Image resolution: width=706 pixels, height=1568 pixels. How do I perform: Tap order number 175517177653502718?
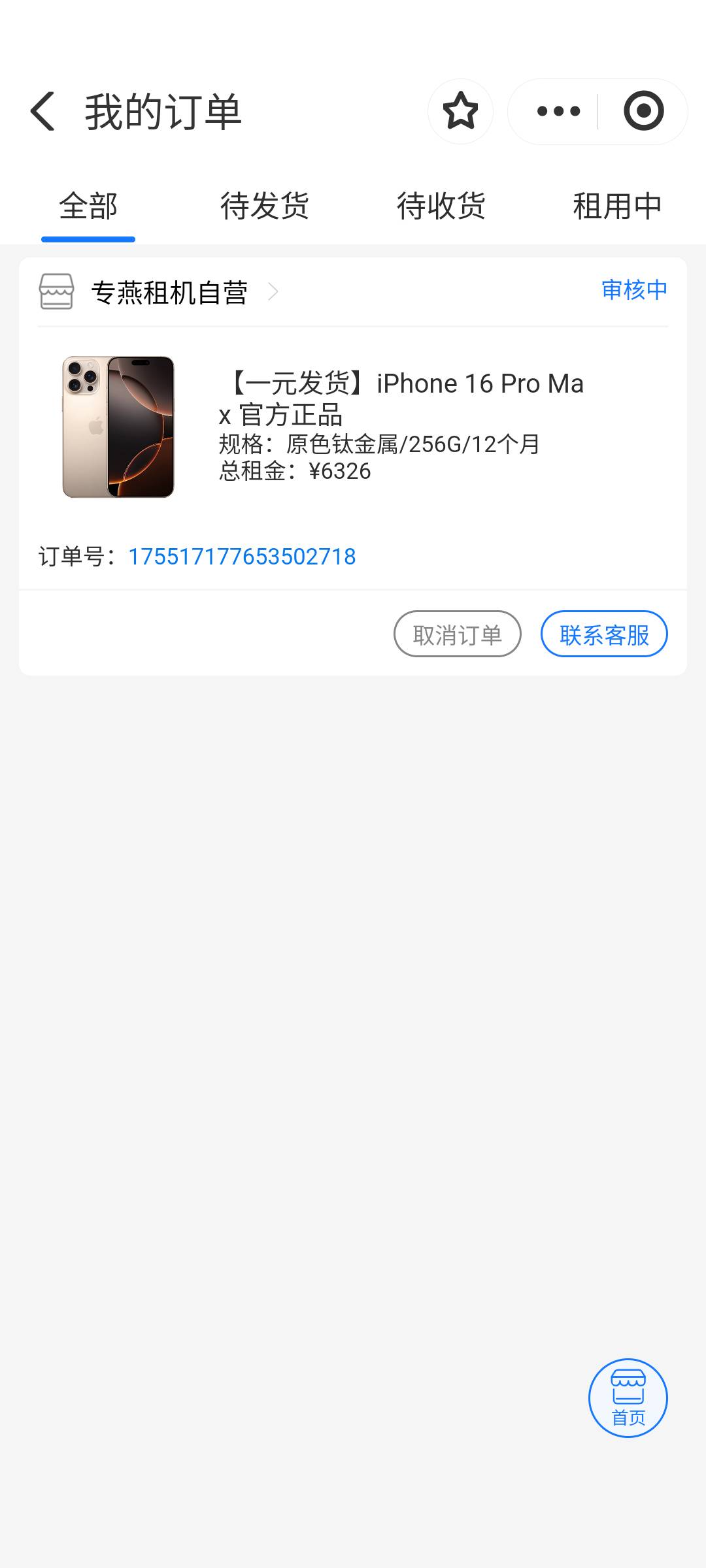click(x=242, y=557)
